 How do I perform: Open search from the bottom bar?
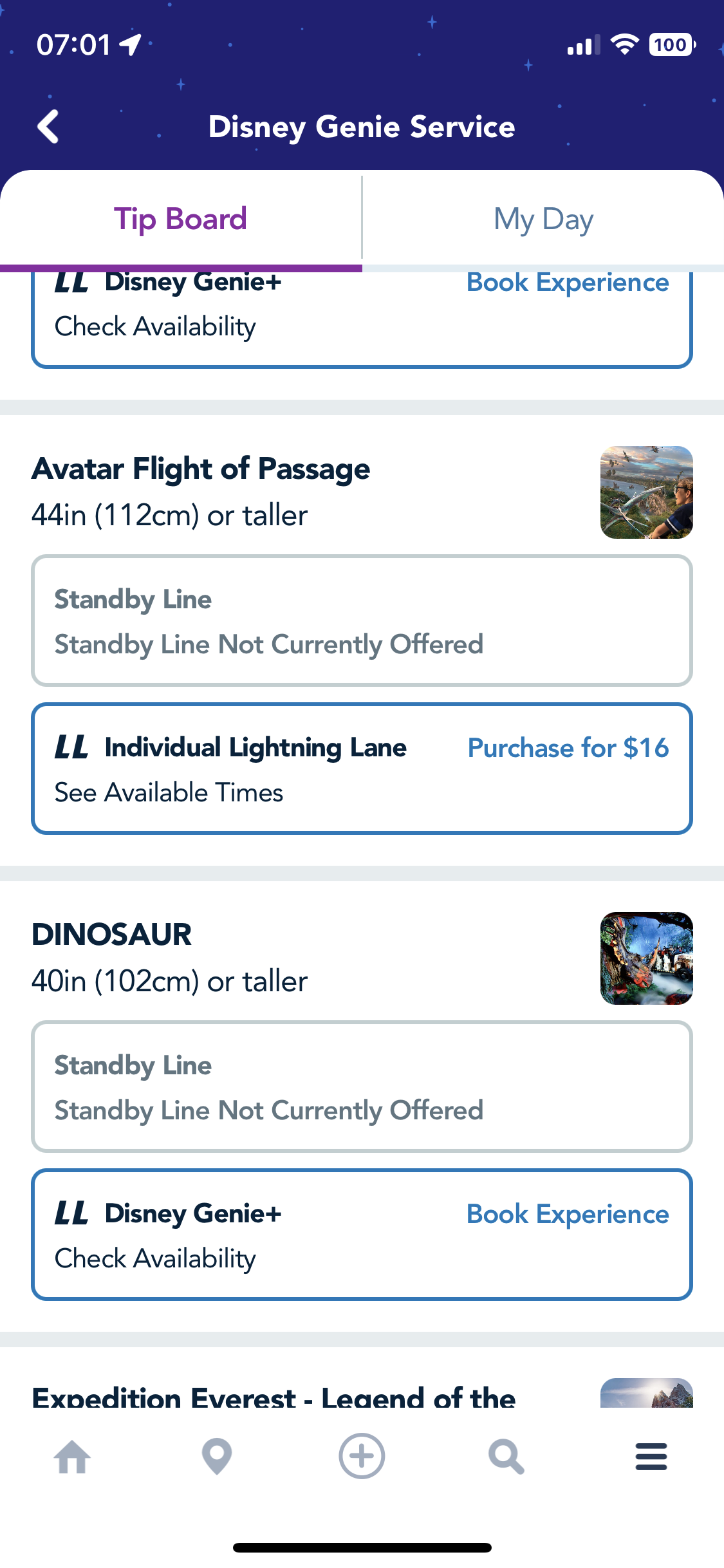506,1456
